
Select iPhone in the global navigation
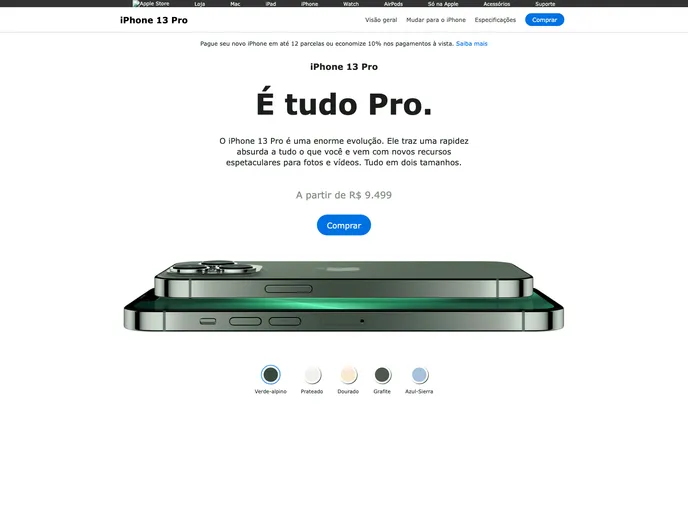[310, 4]
